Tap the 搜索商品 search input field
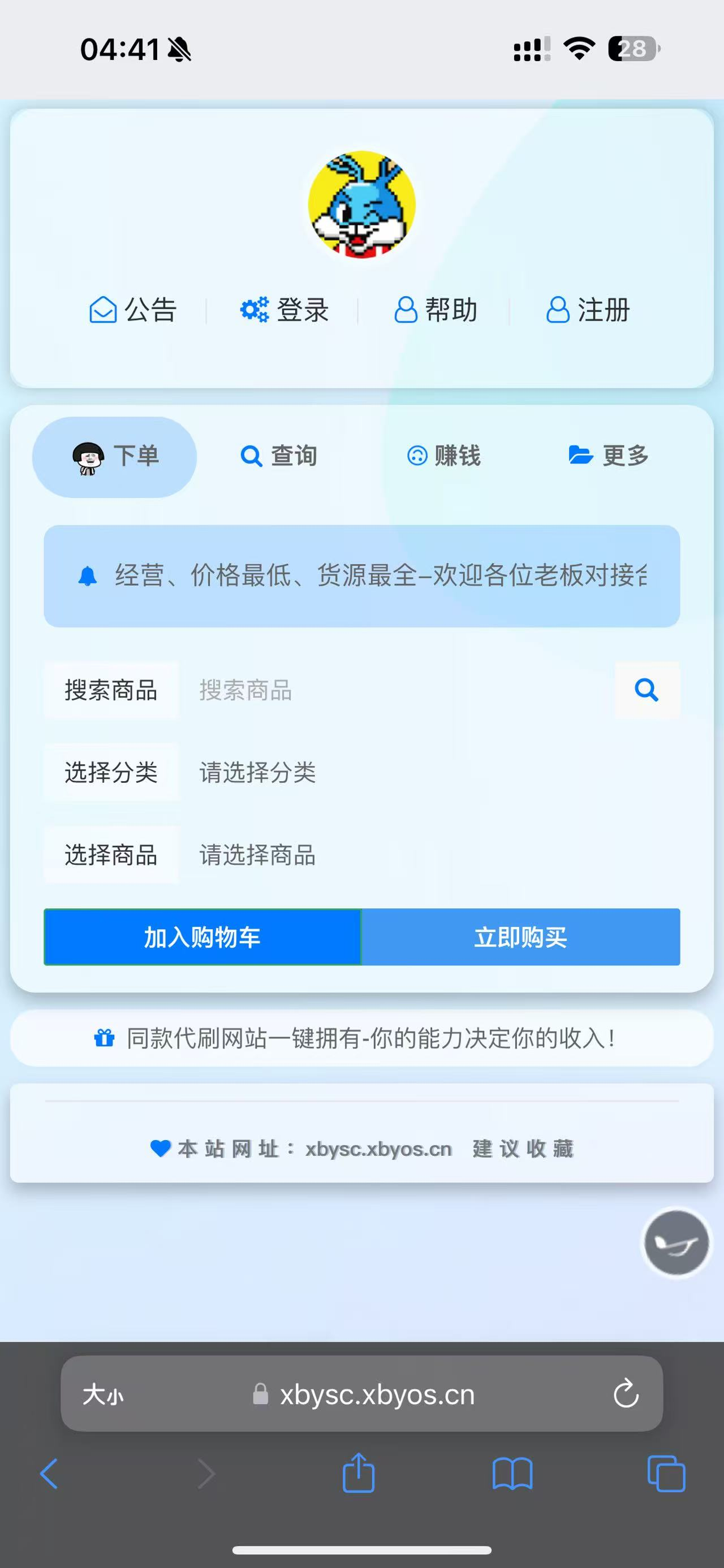 tap(365, 690)
